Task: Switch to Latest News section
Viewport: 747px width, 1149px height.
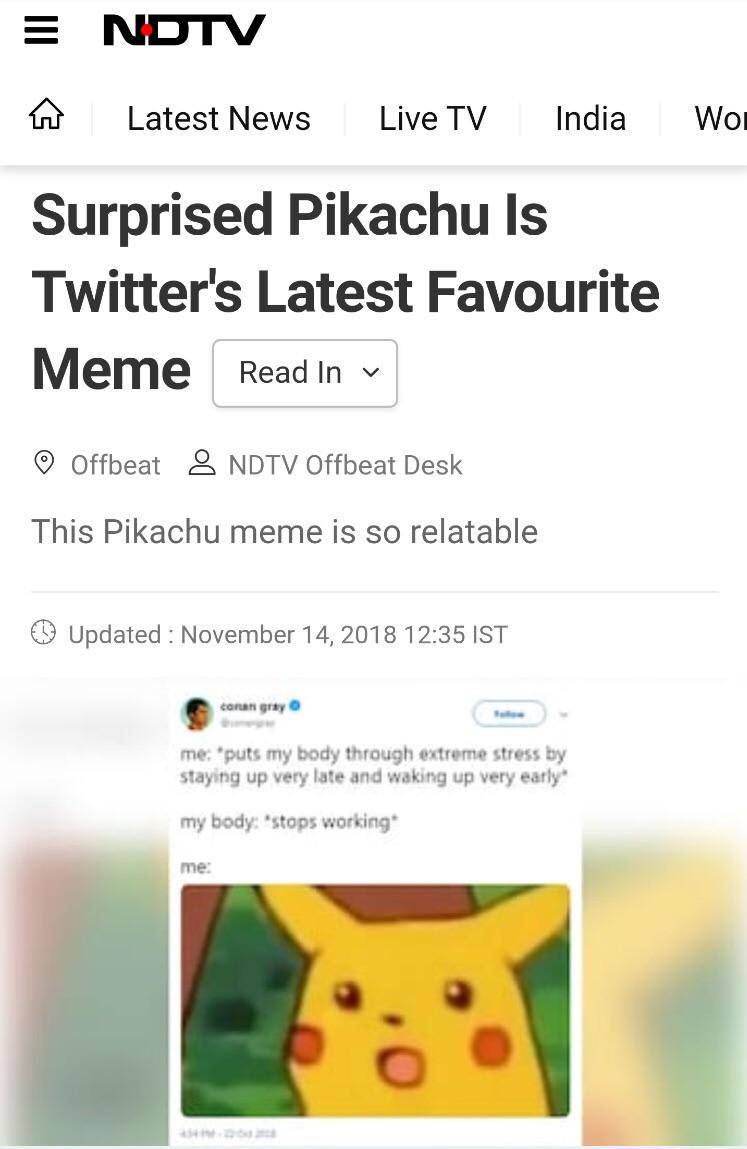Action: [218, 119]
